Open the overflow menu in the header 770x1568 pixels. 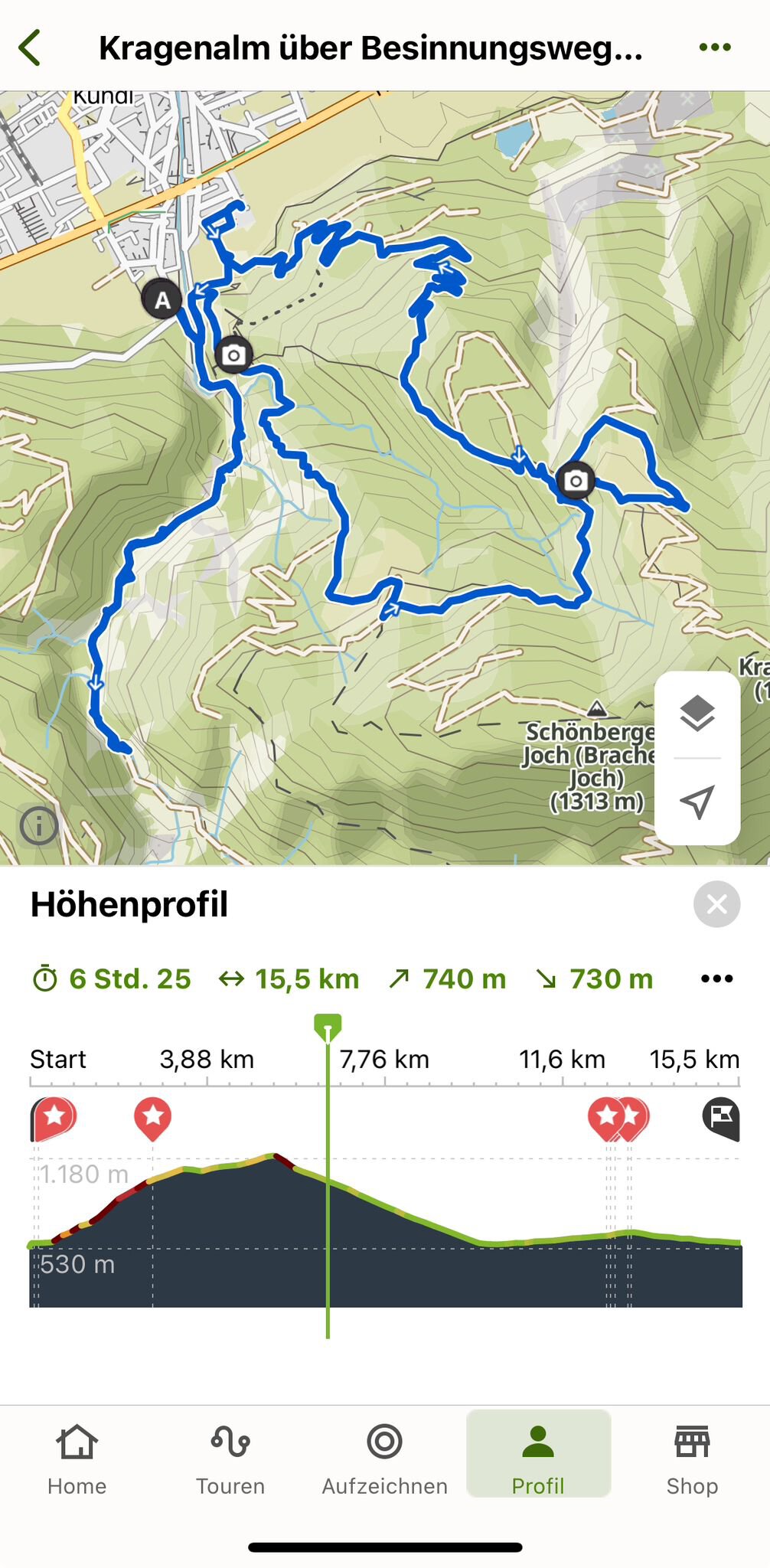pos(715,47)
